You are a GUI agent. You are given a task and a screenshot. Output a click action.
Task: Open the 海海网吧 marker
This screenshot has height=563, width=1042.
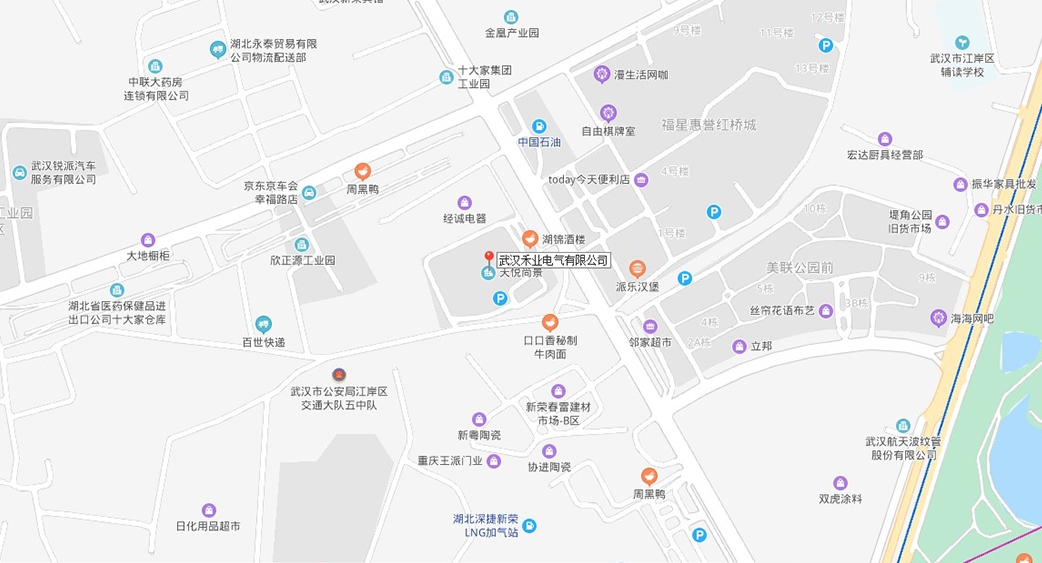click(x=938, y=318)
